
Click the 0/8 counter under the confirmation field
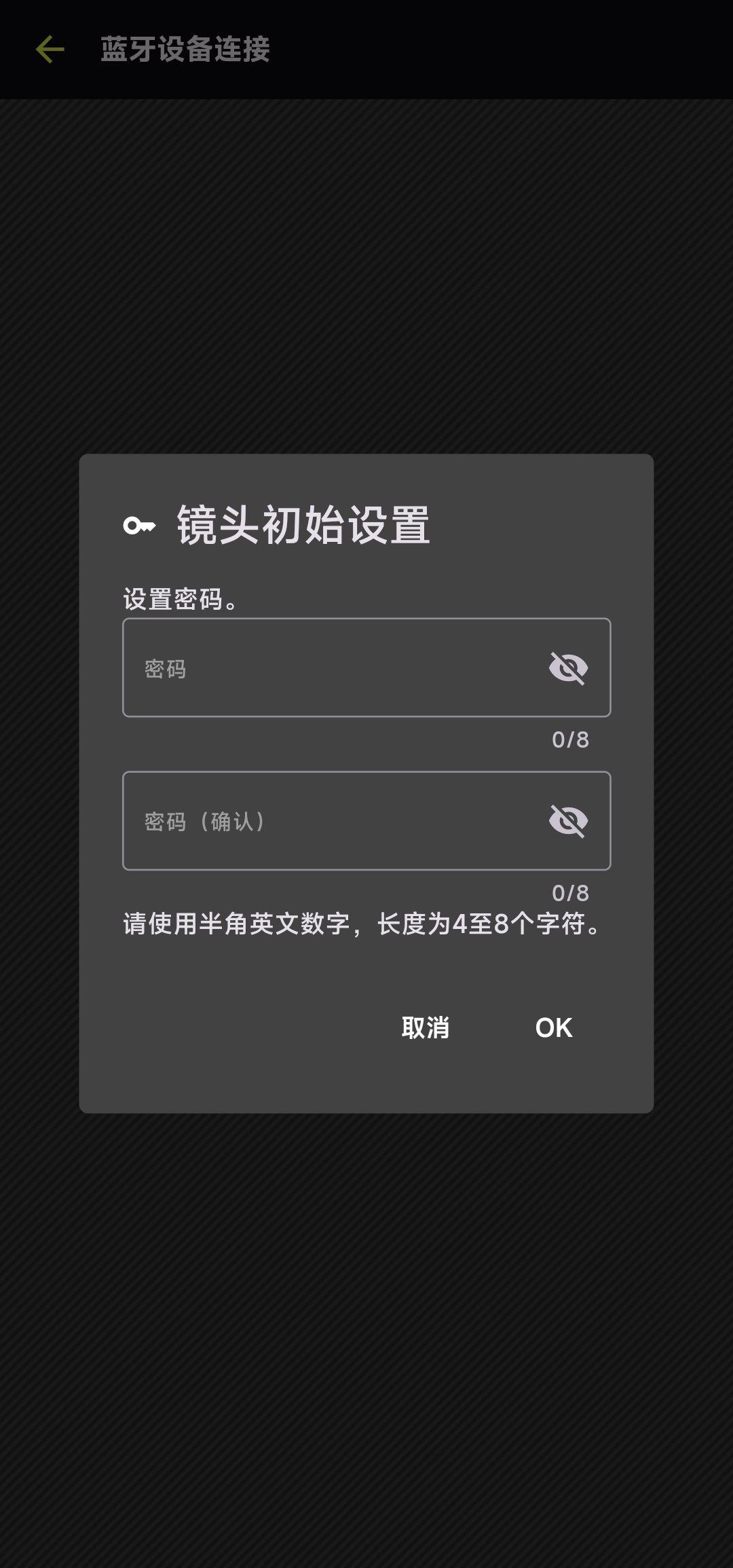tap(572, 894)
